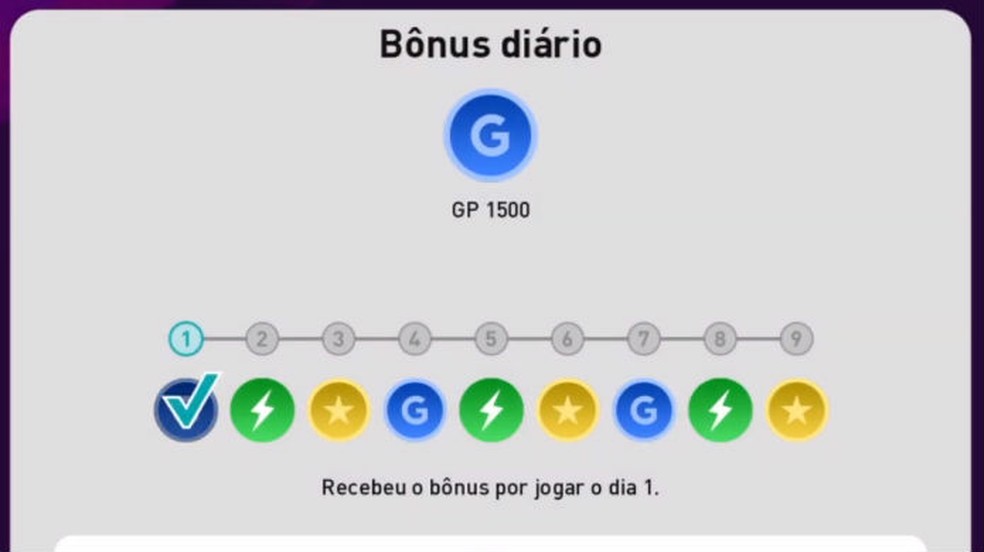The width and height of the screenshot is (984, 552).
Task: Tap the white confirm bar below the message
Action: [x=490, y=543]
